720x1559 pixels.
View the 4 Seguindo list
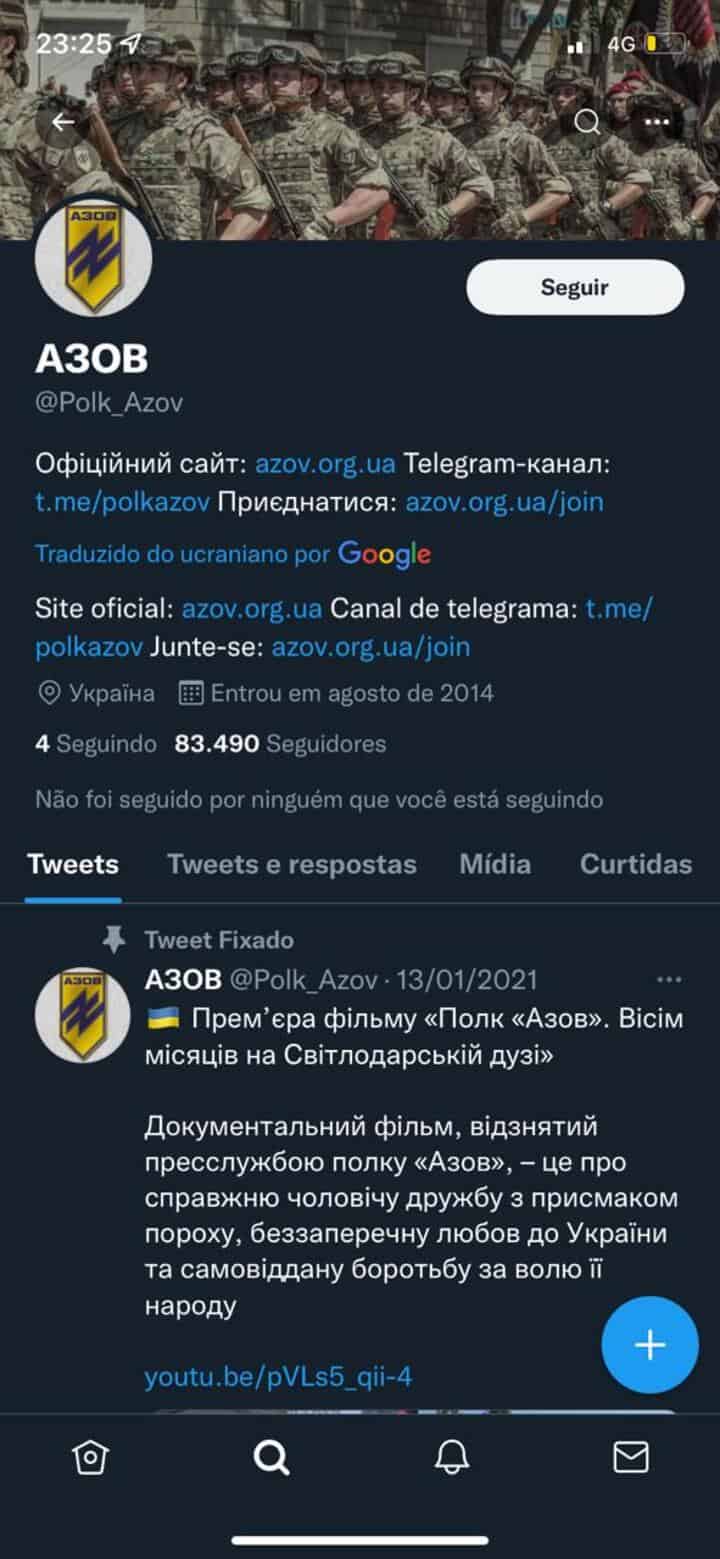tap(96, 744)
